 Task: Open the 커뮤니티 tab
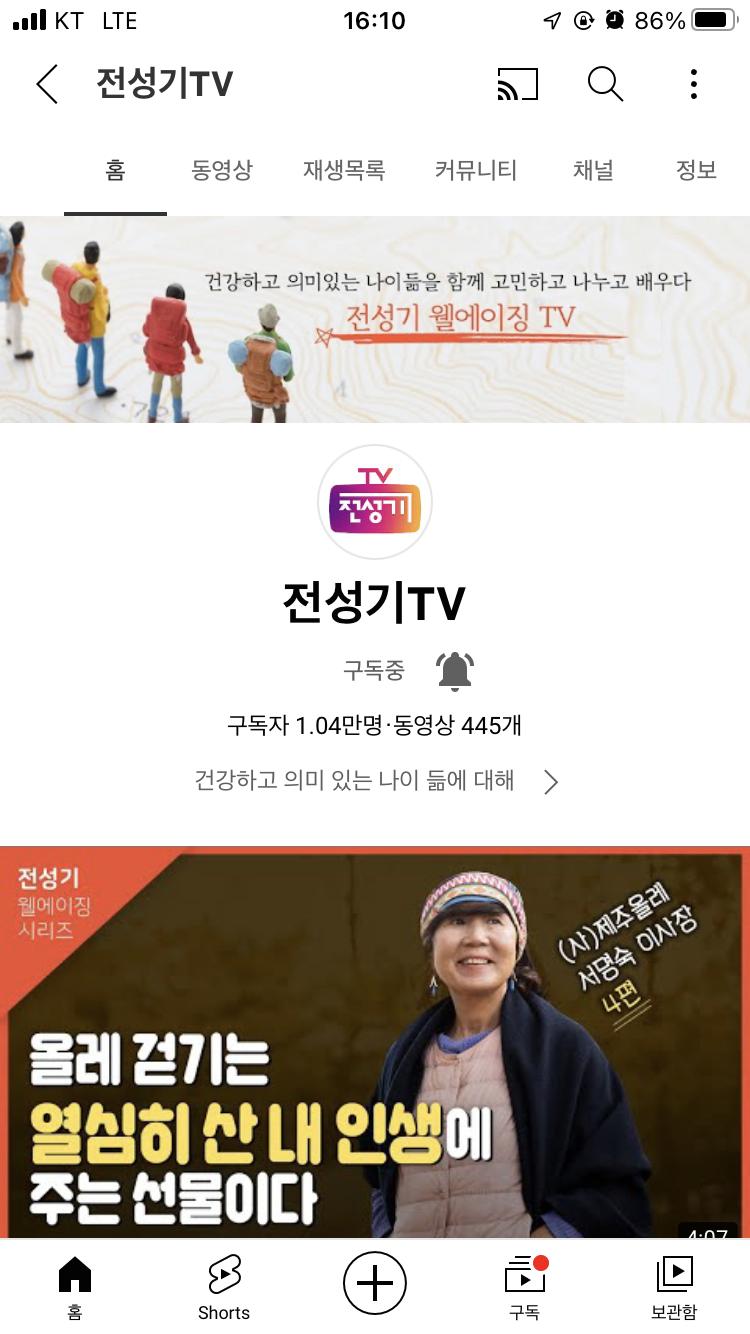(476, 170)
